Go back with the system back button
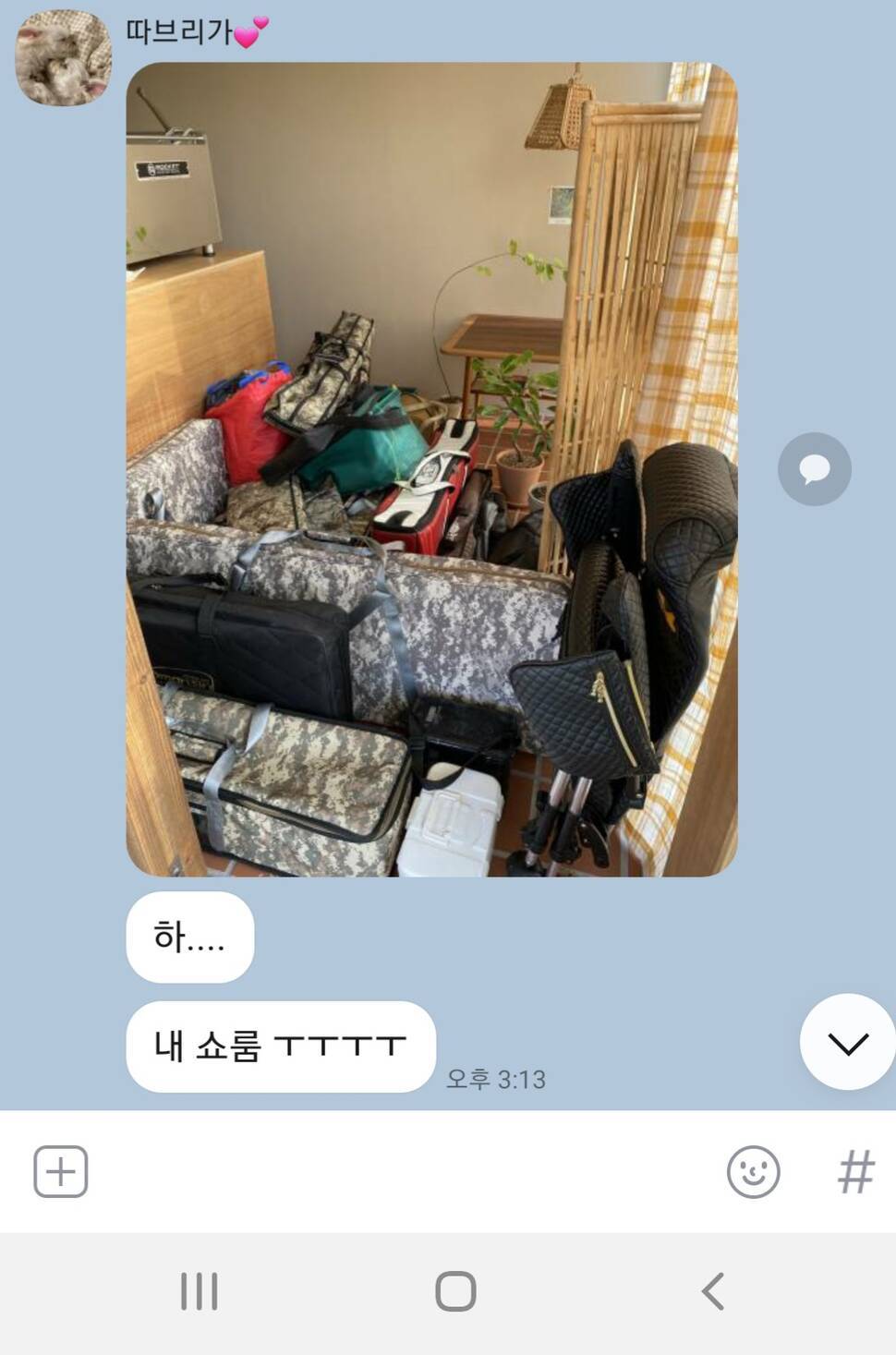896x1355 pixels. [712, 1291]
